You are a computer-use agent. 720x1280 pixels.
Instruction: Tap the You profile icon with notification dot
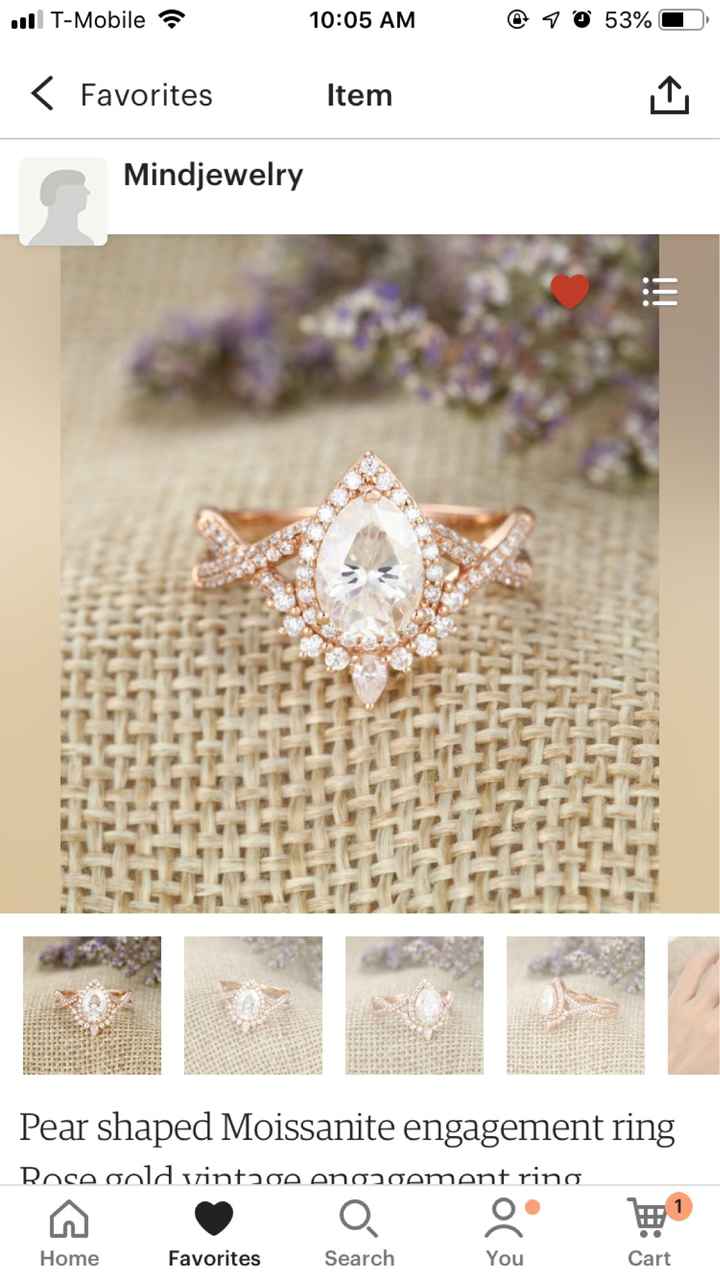[504, 1230]
